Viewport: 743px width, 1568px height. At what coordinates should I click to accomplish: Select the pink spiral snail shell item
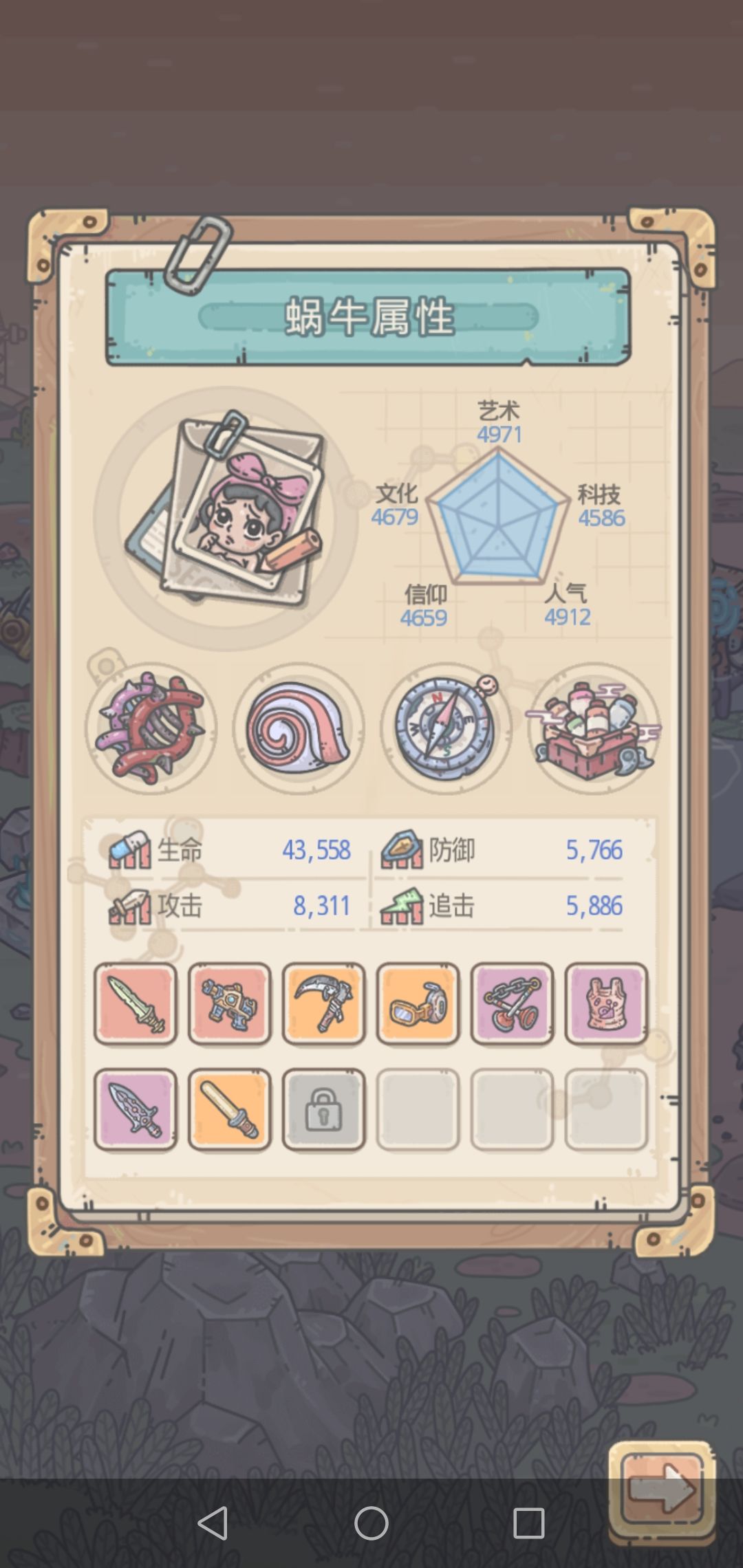click(x=299, y=729)
